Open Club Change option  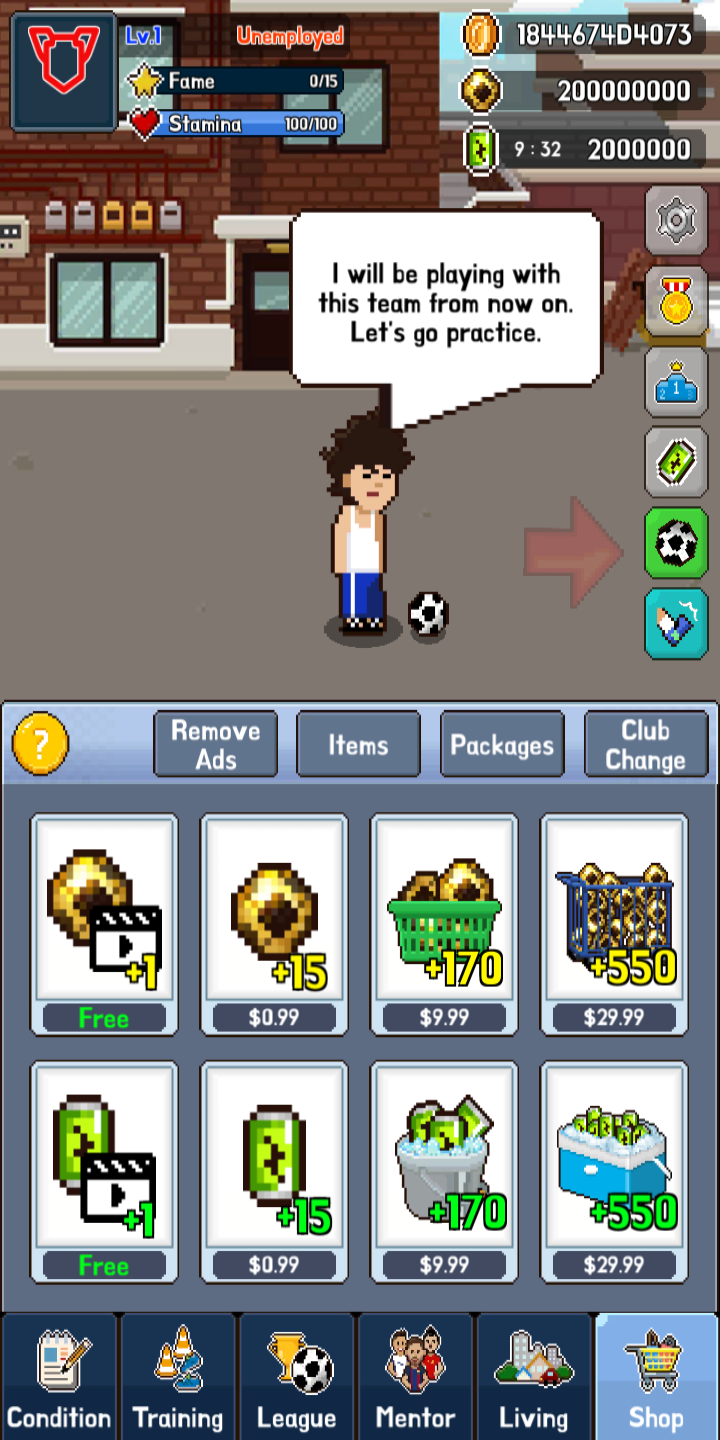coord(645,744)
